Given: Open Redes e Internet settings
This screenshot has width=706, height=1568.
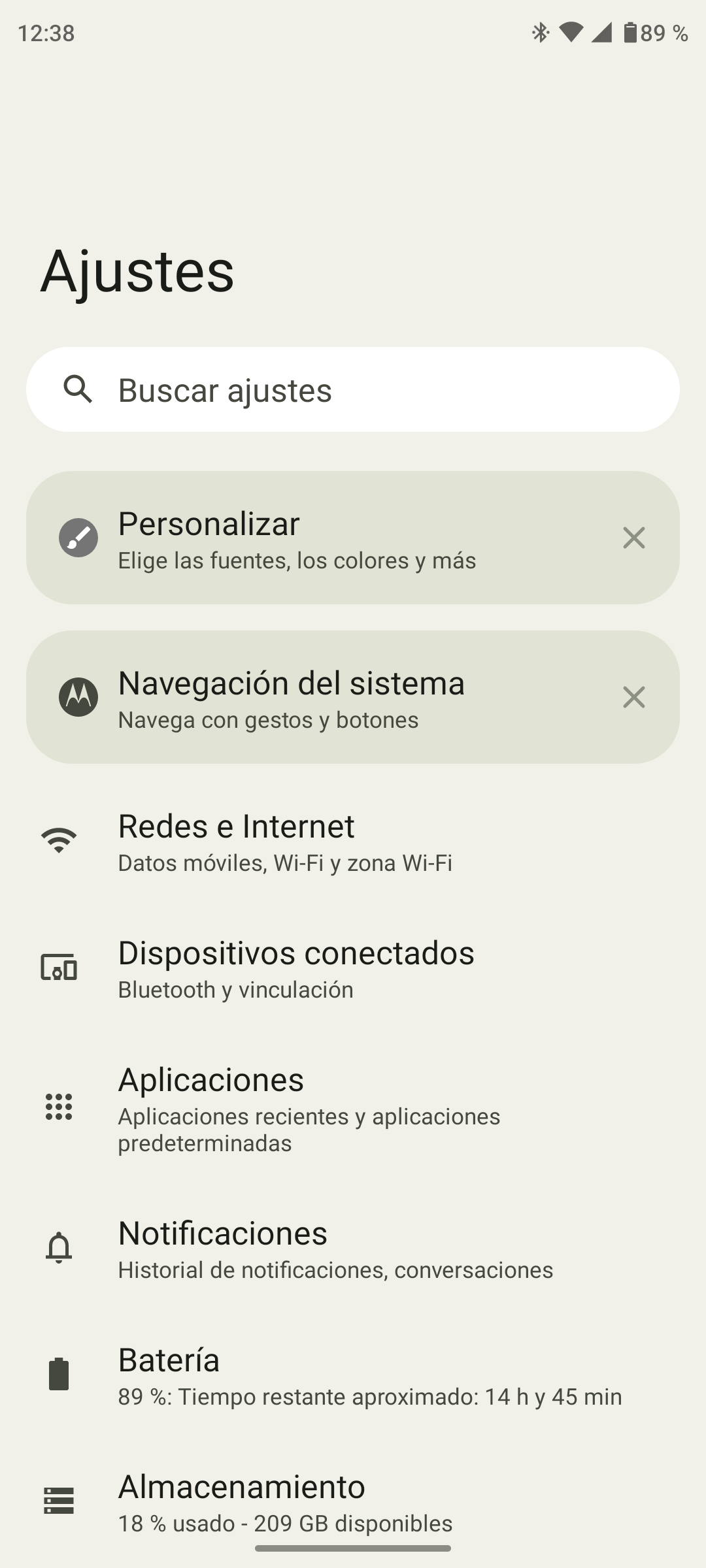Looking at the screenshot, I should click(x=353, y=841).
